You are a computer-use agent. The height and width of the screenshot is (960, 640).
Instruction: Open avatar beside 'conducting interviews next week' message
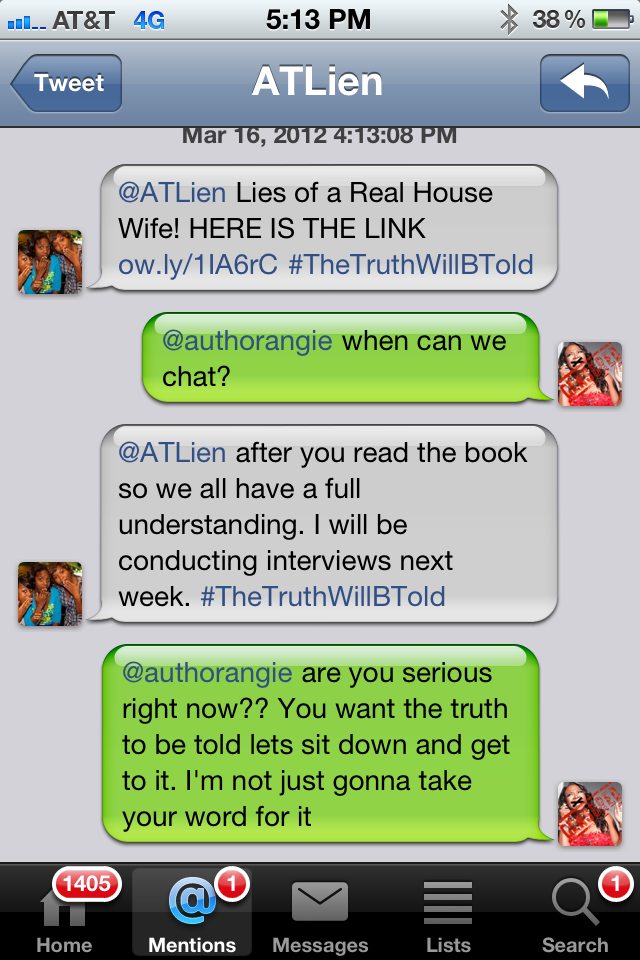pyautogui.click(x=50, y=594)
